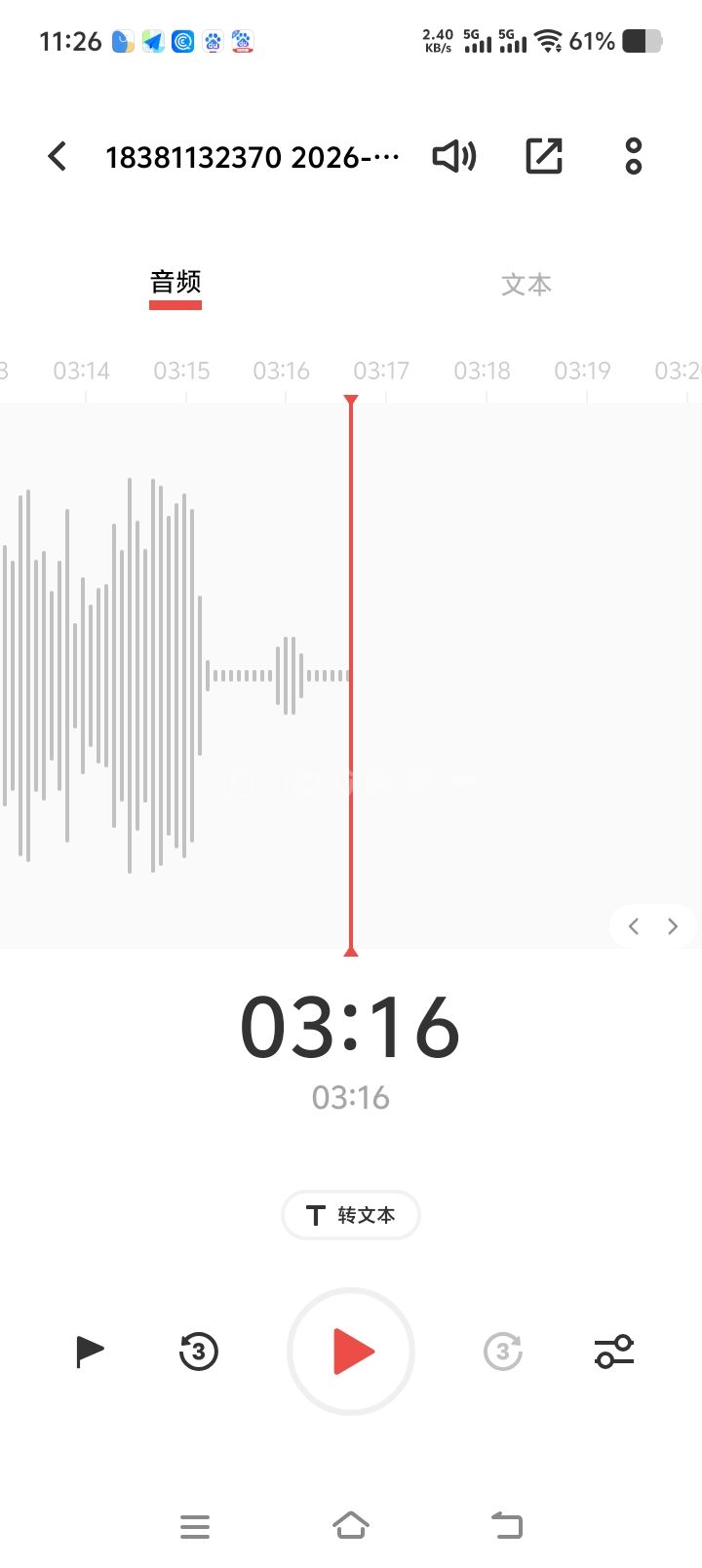Go back from the recording
702x1568 pixels.
tap(58, 156)
